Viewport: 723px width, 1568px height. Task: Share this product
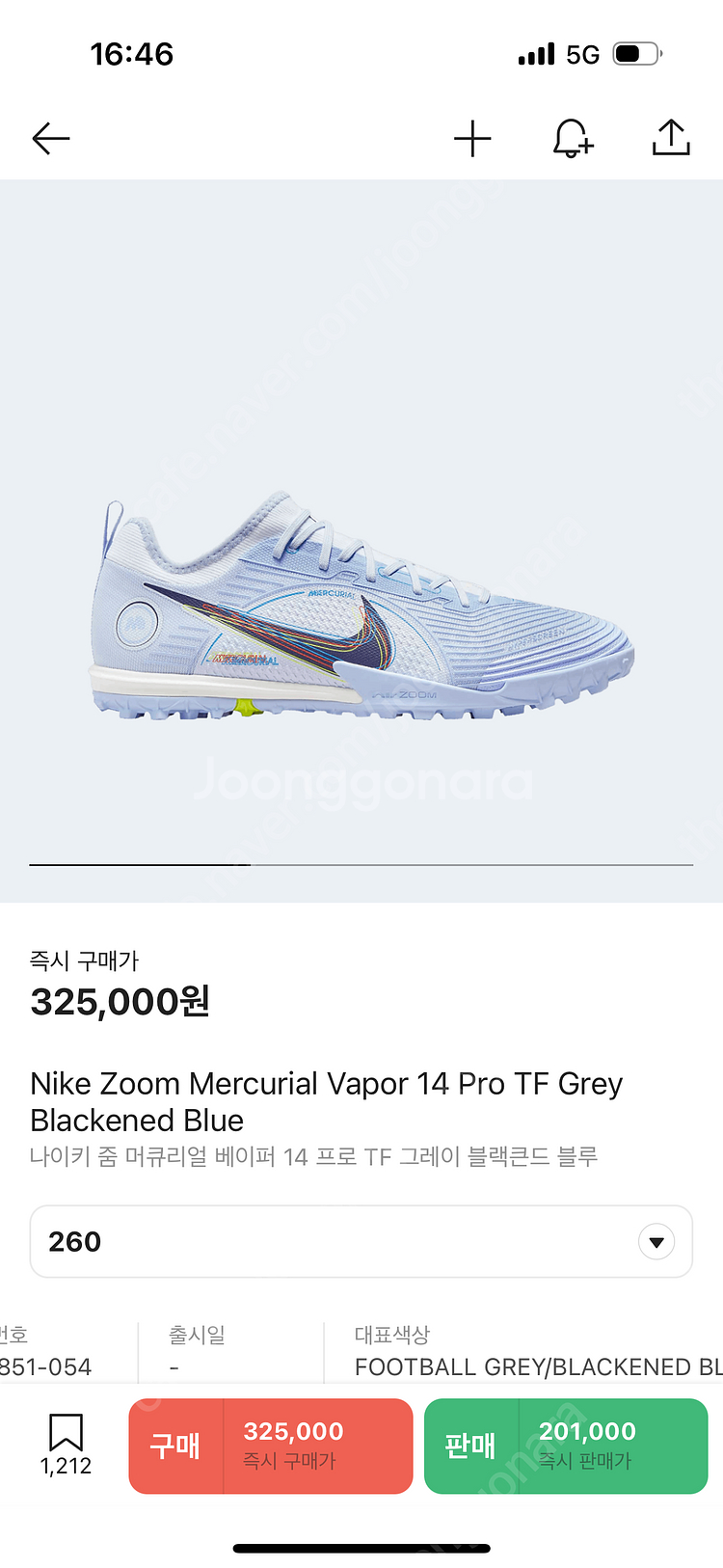[671, 138]
